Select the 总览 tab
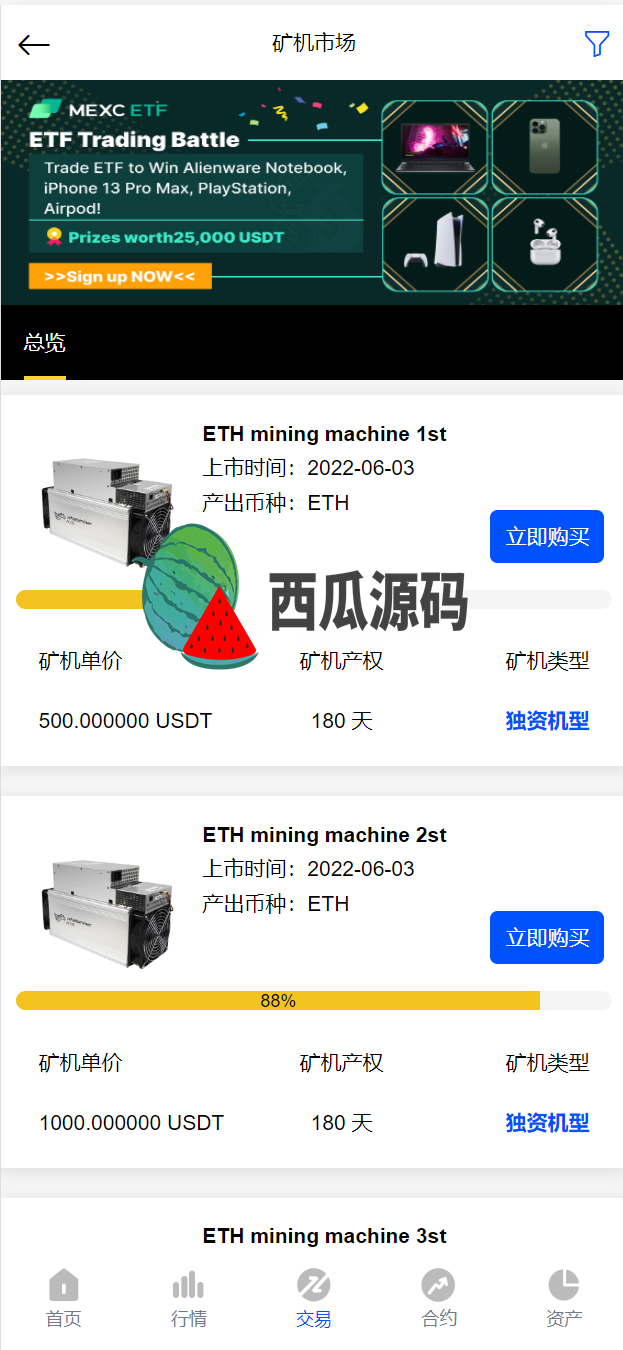The height and width of the screenshot is (1350, 623). (45, 343)
